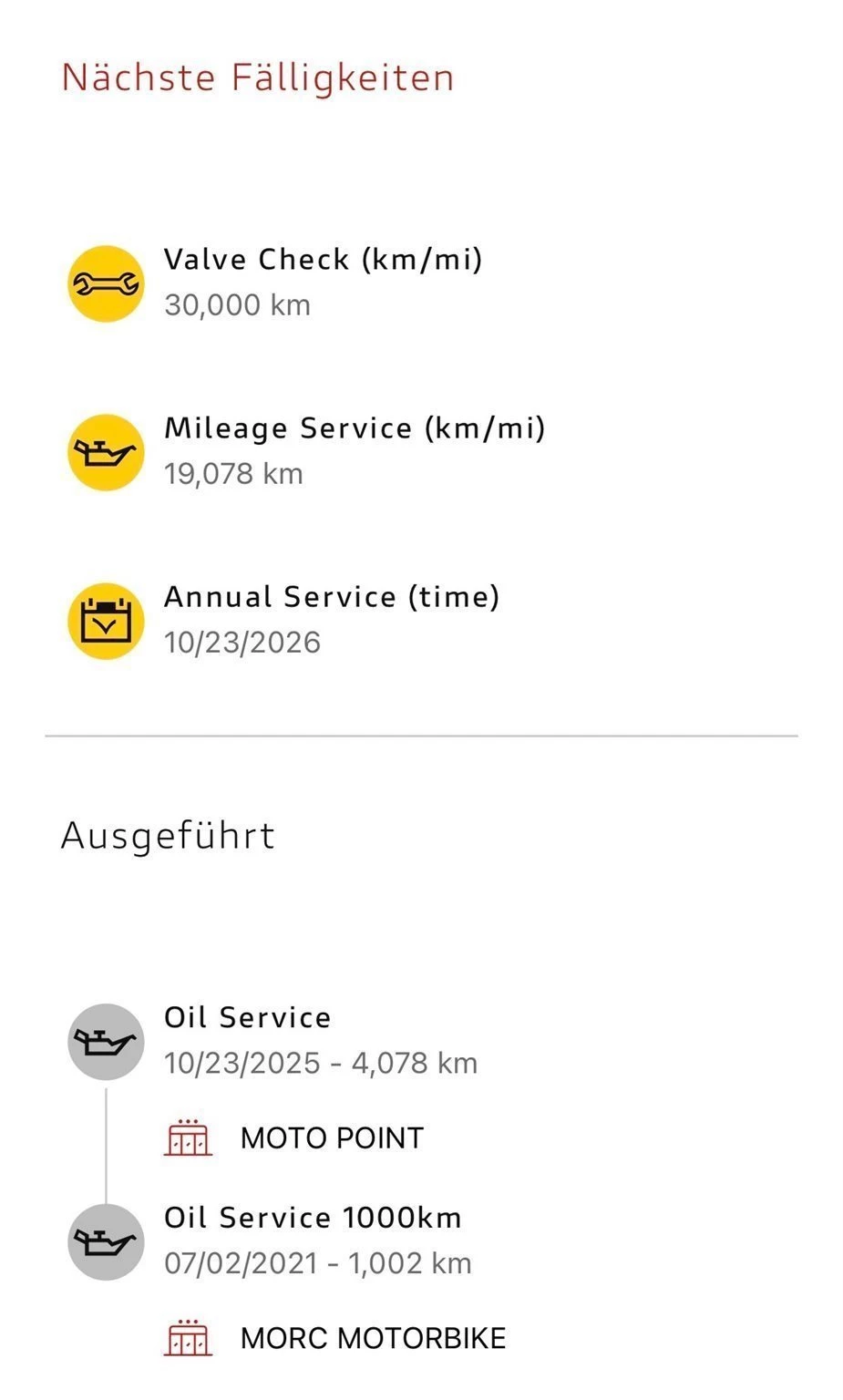
Task: Open the Valve Check service row
Action: (x=323, y=282)
